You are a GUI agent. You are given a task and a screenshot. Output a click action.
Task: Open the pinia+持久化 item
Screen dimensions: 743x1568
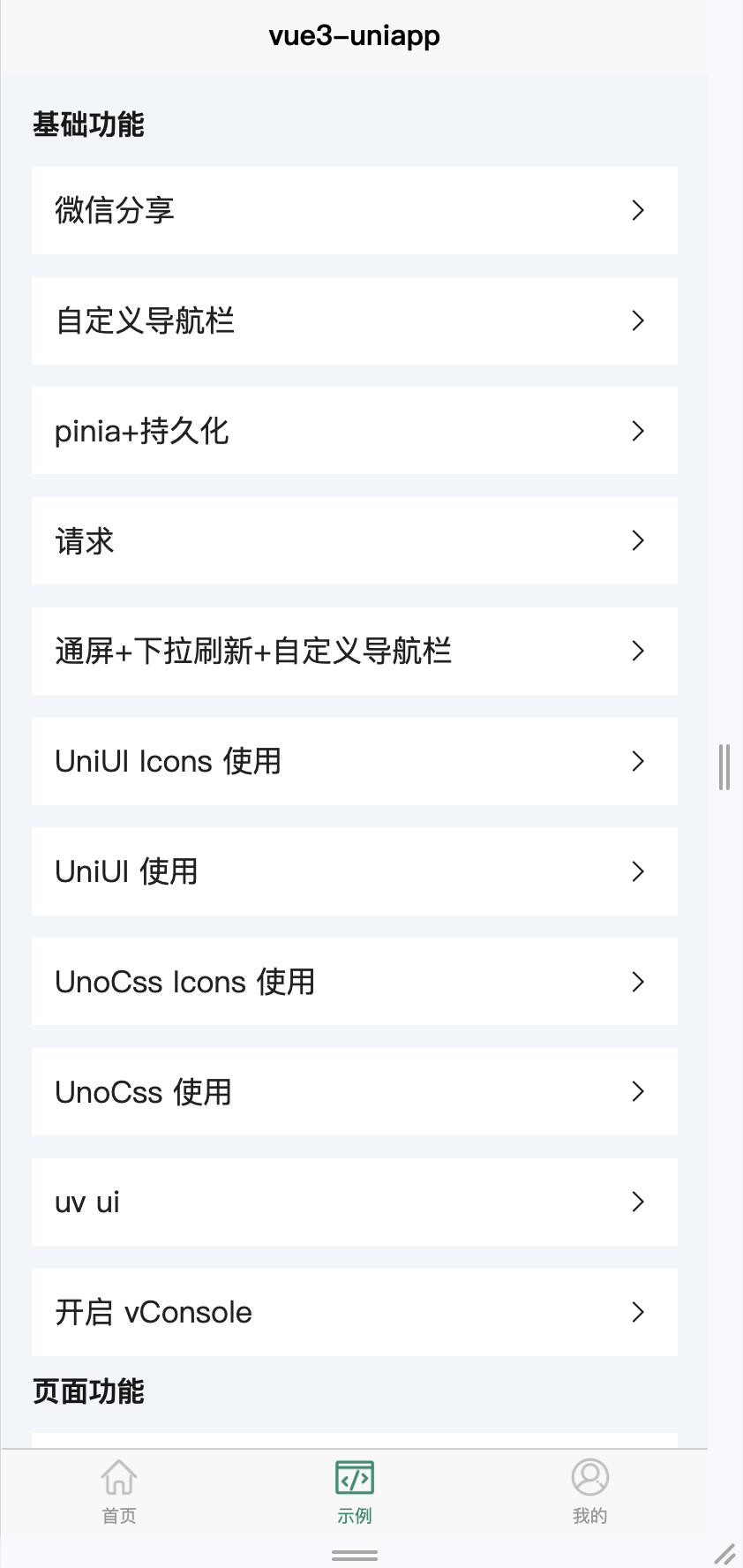point(354,431)
